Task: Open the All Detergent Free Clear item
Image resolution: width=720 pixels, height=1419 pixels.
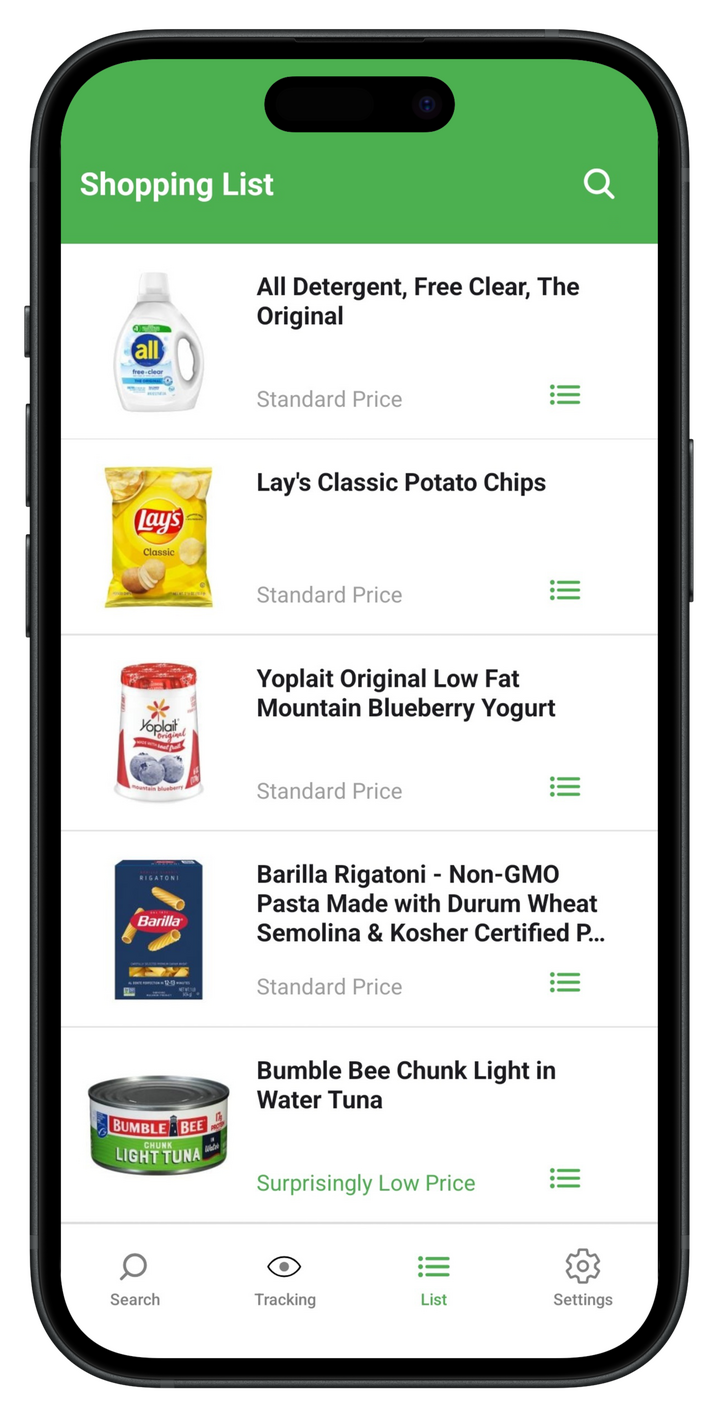Action: 417,302
